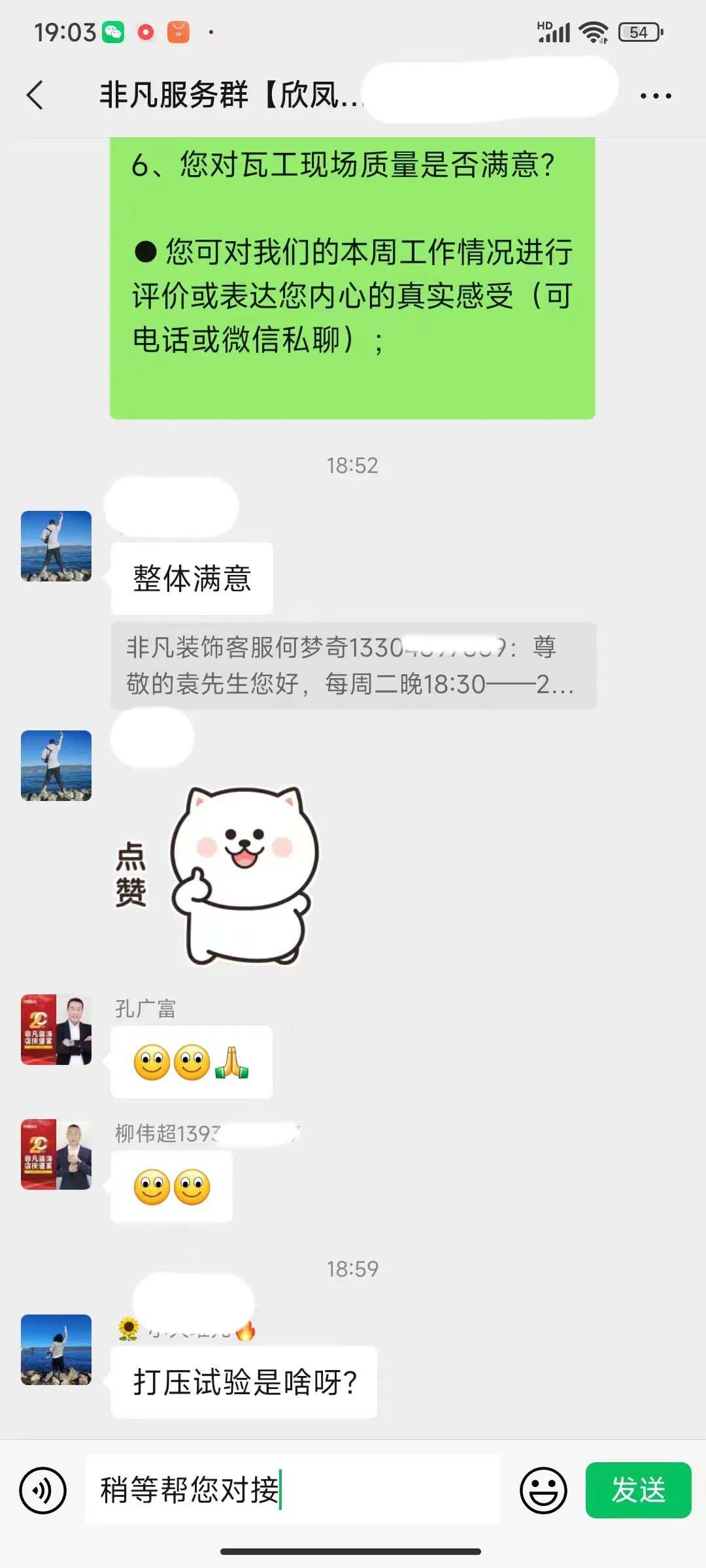
Task: Open the group chat options menu
Action: [x=655, y=96]
